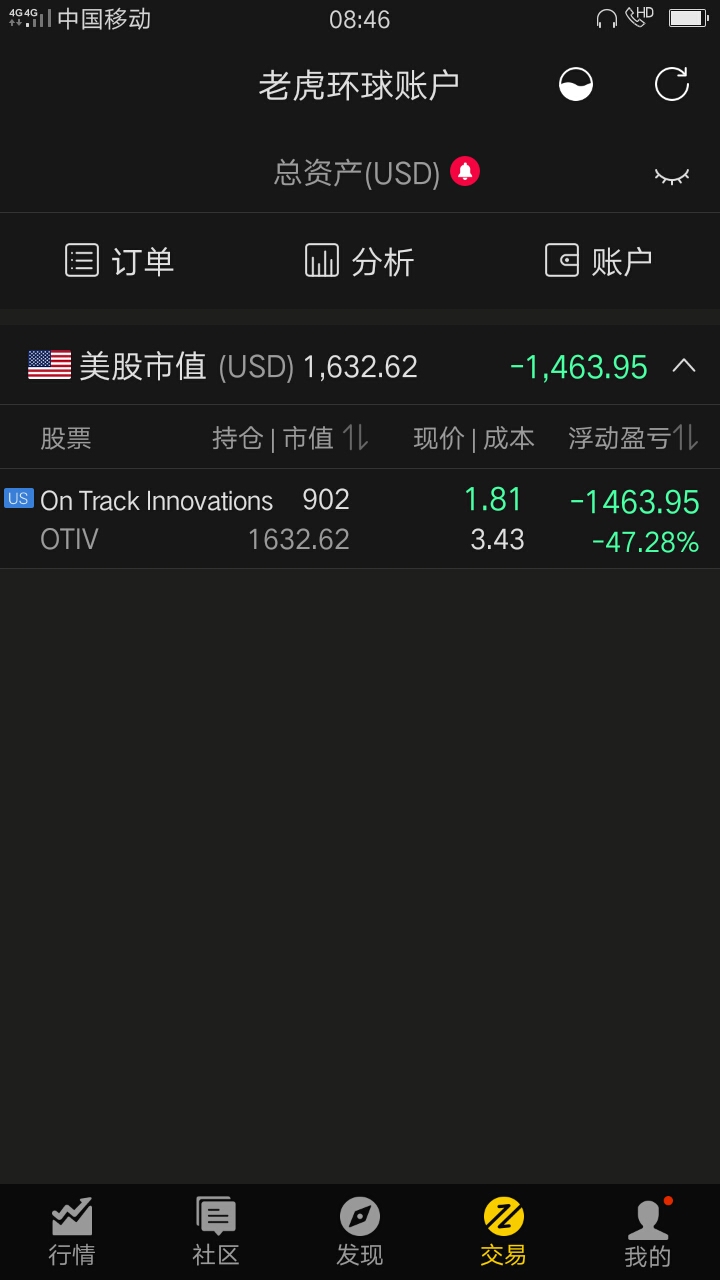720x1280 pixels.
Task: Switch to the 社区 tab
Action: tap(216, 1232)
